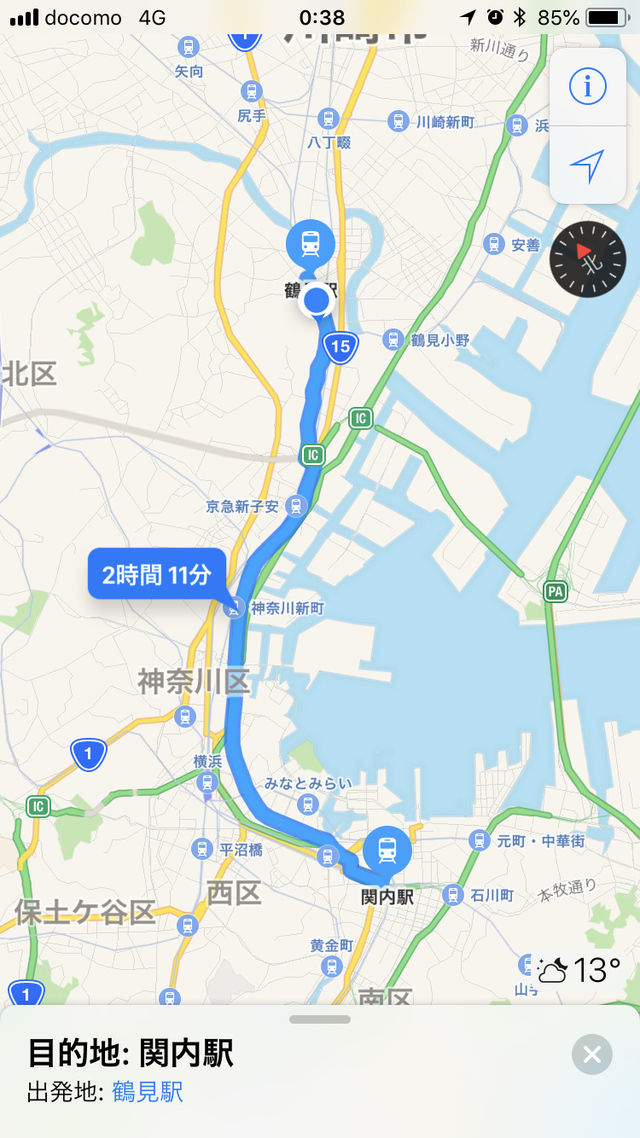Select the 石川町 station icon
The width and height of the screenshot is (640, 1138).
pos(453,895)
